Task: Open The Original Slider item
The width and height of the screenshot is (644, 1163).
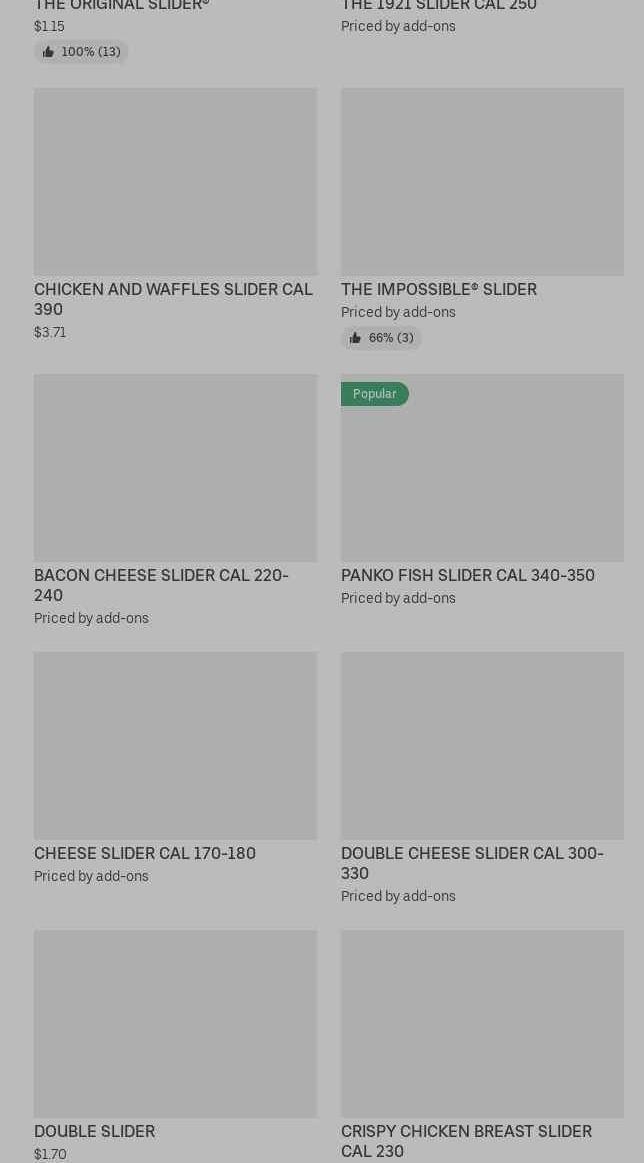Action: [x=121, y=6]
